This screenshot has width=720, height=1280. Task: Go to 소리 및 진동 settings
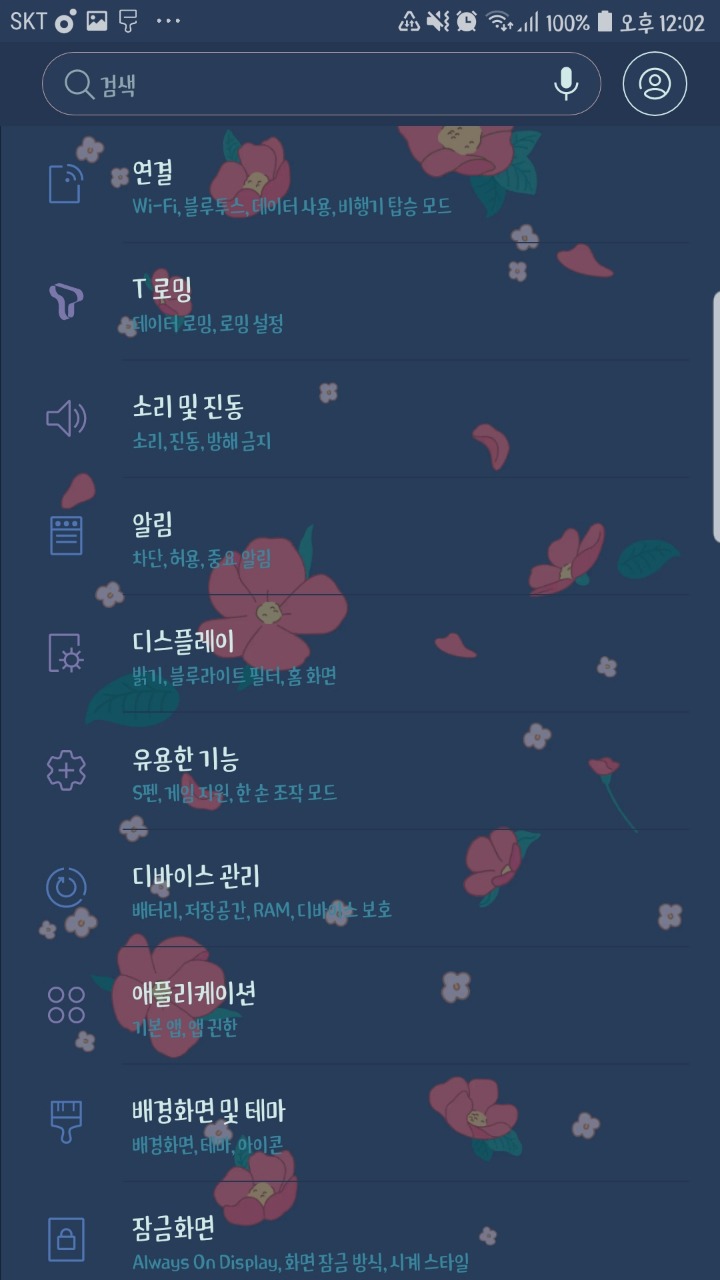point(360,421)
